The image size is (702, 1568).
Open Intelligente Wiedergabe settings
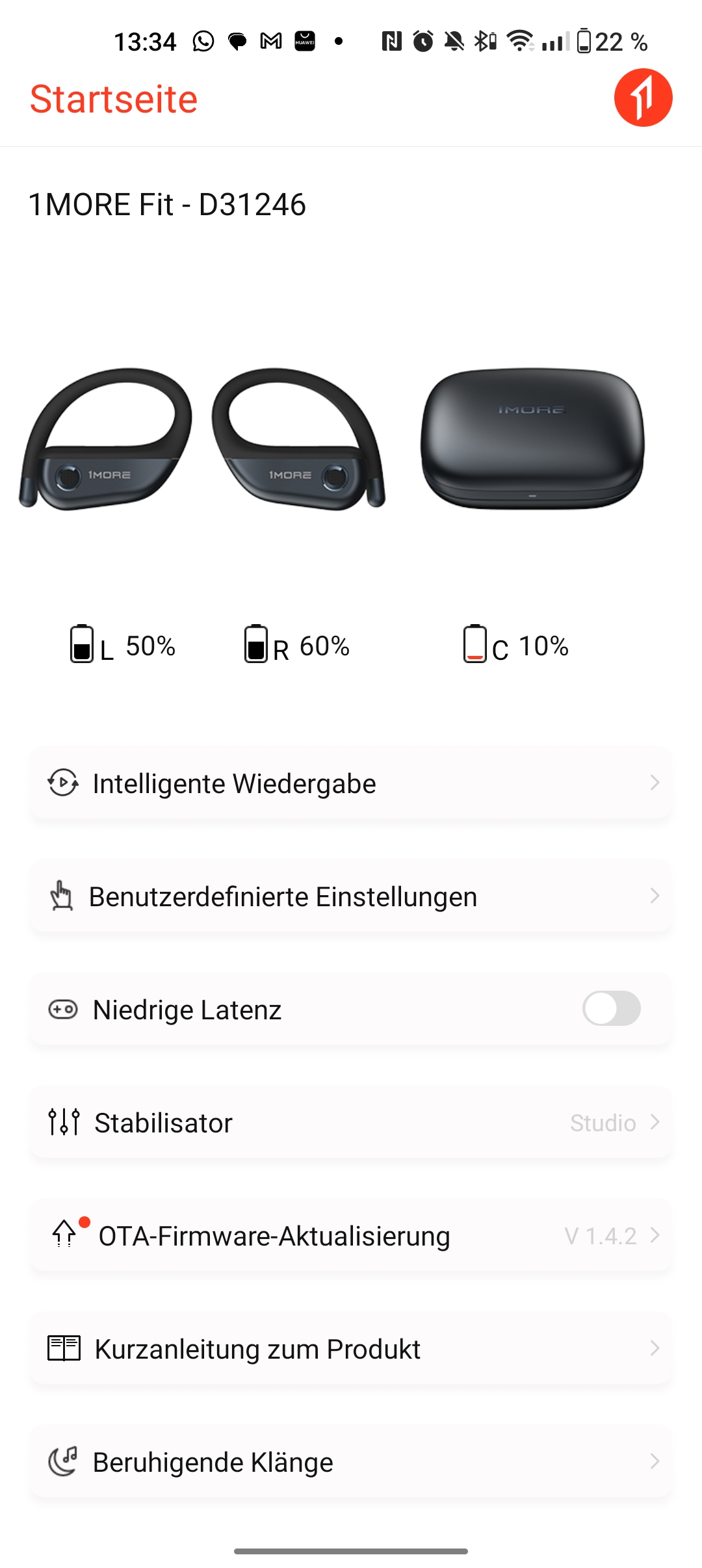point(351,783)
